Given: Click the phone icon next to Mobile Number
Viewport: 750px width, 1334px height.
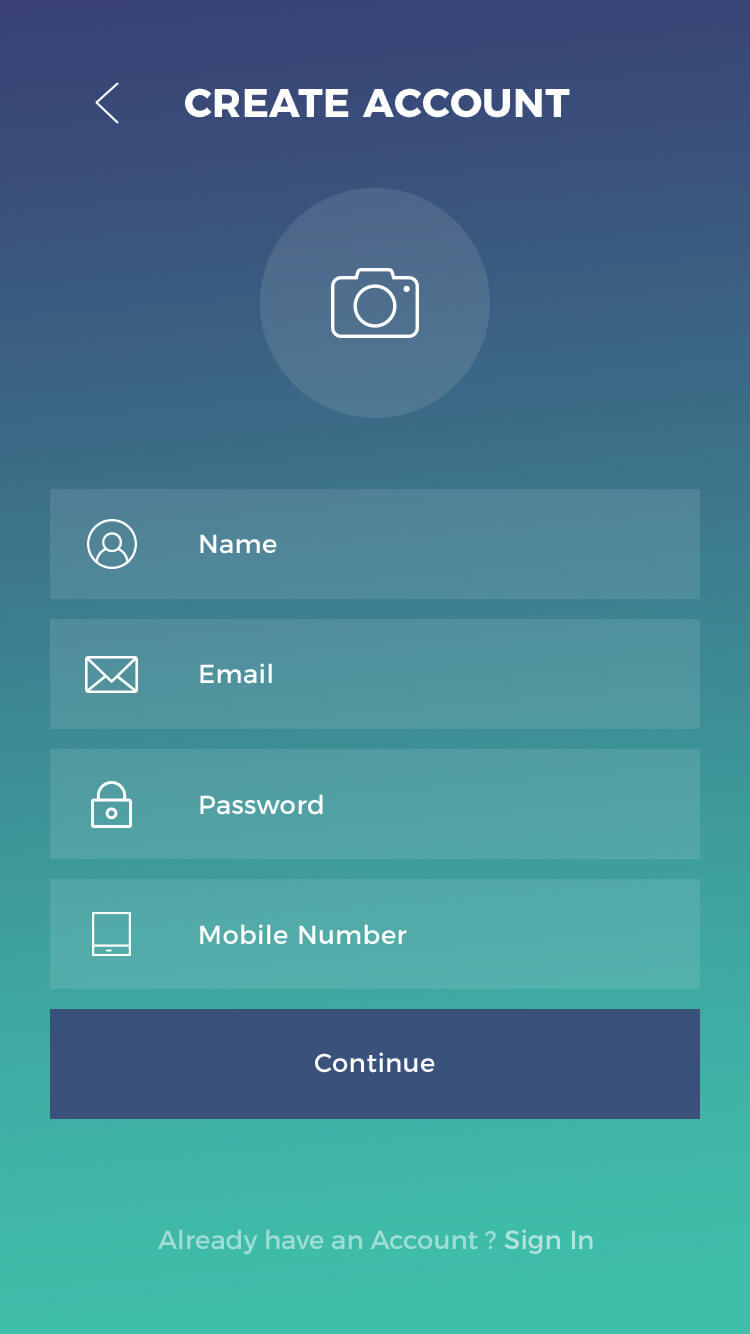Looking at the screenshot, I should click(x=111, y=934).
